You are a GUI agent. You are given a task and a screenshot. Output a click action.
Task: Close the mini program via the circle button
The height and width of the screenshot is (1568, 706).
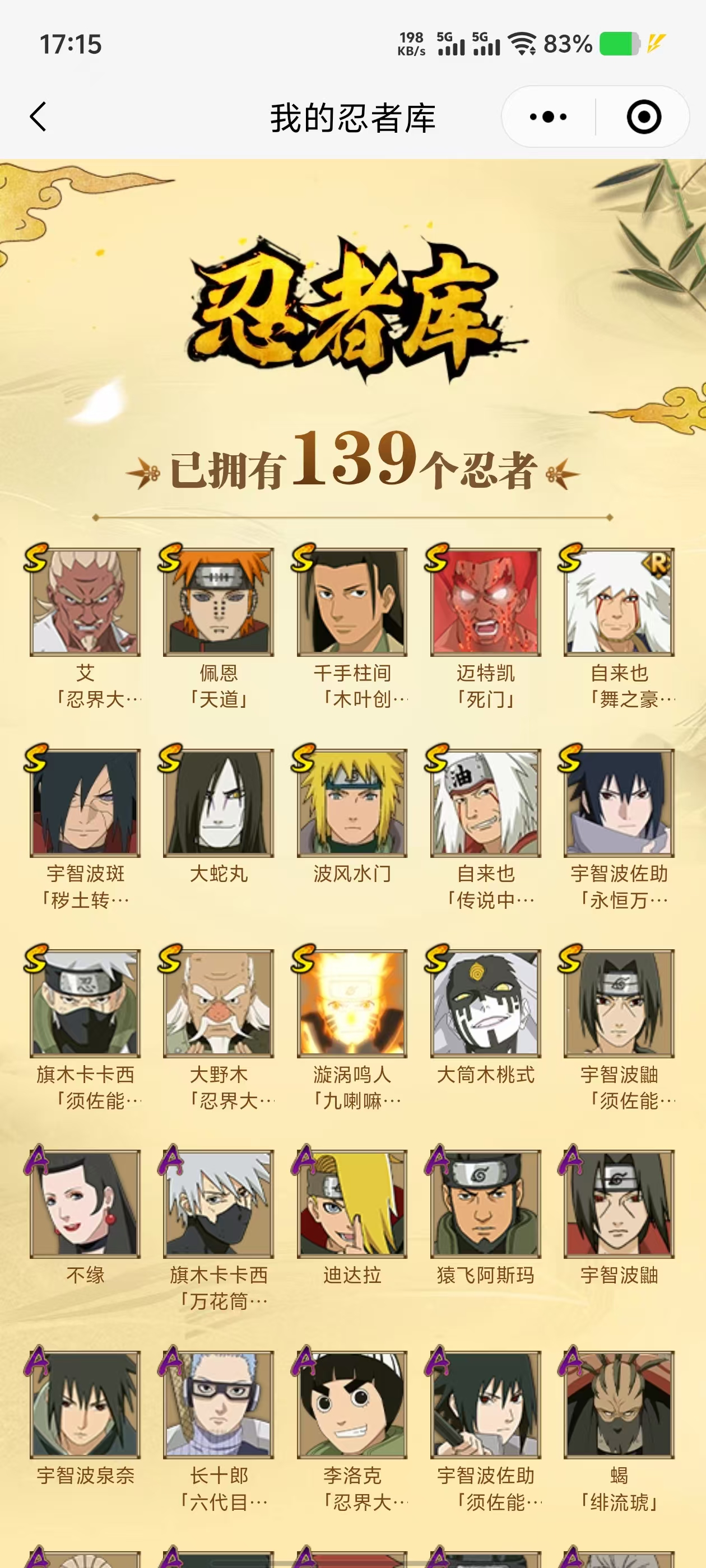(x=643, y=116)
